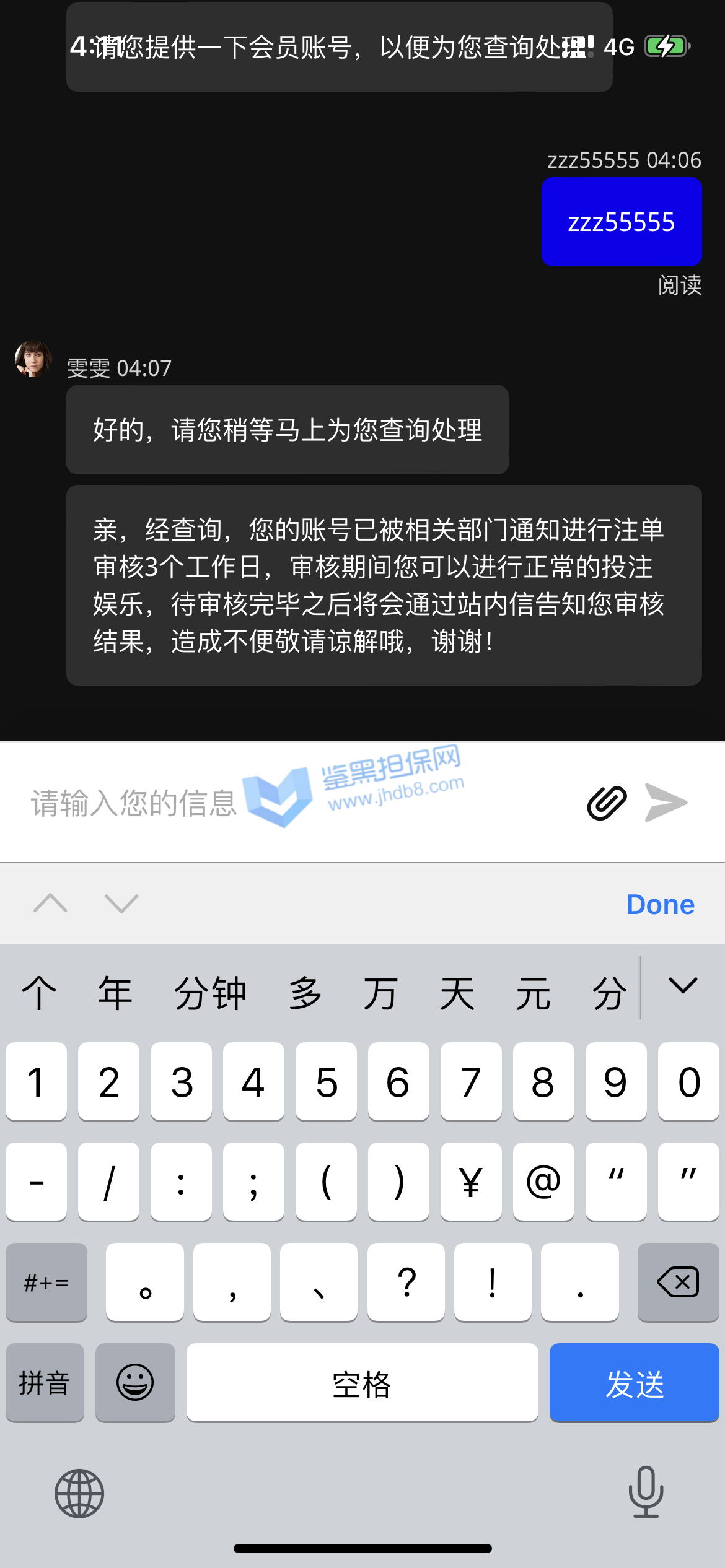Tap the blue 发送 key on the keyboard
Image resolution: width=725 pixels, height=1568 pixels.
(634, 1383)
